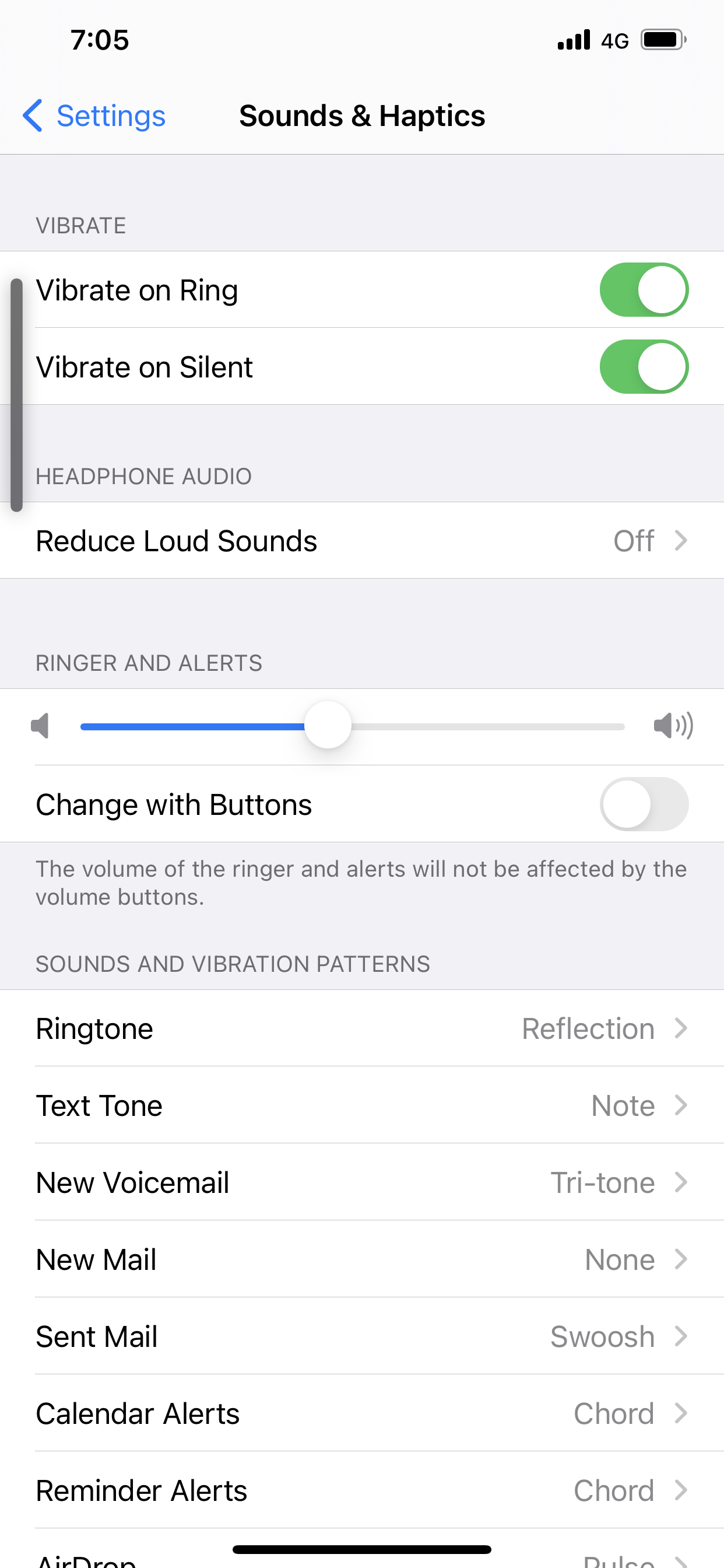
Task: Change the Calendar Alerts sound
Action: [x=362, y=1413]
